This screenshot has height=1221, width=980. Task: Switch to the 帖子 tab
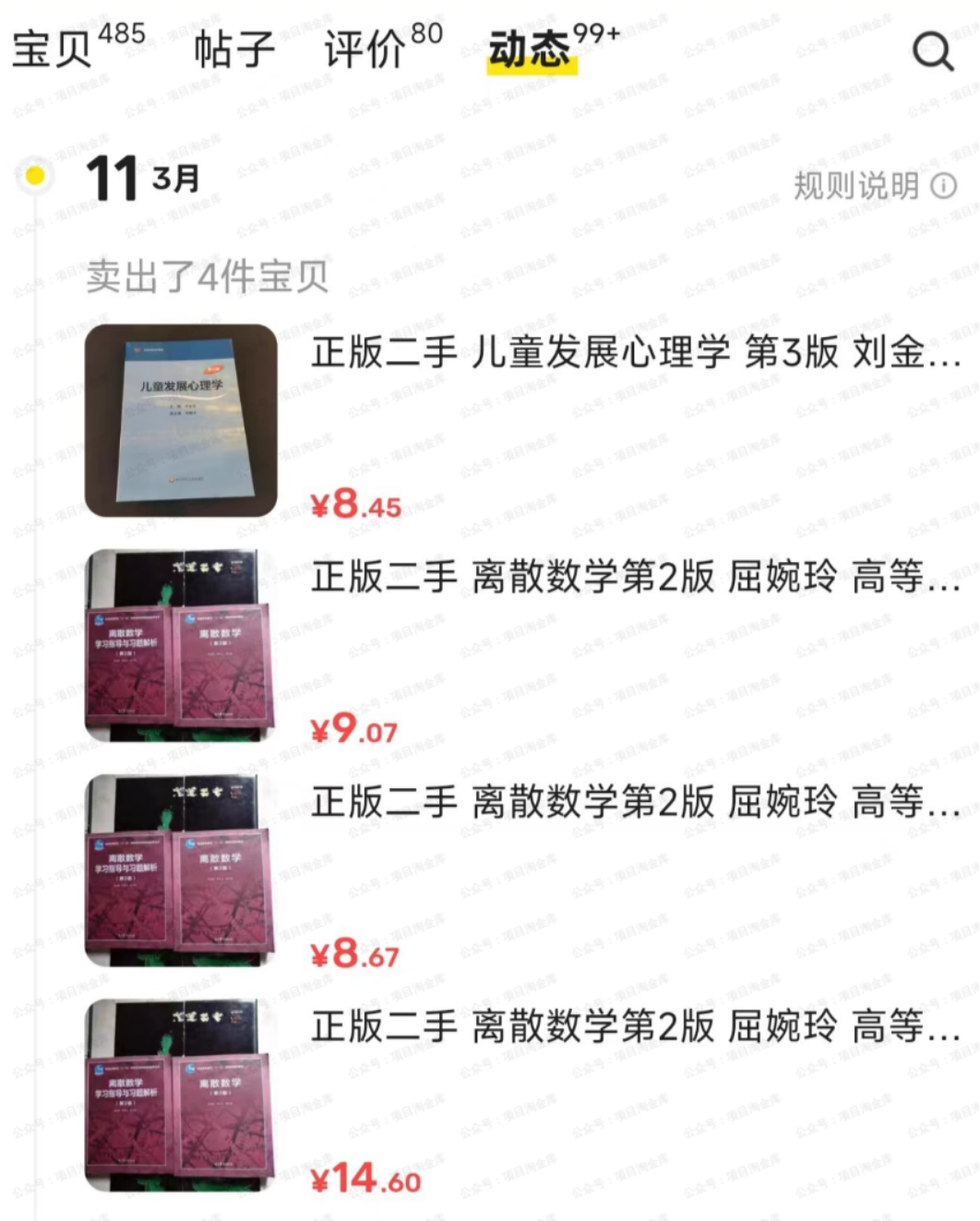(x=234, y=48)
